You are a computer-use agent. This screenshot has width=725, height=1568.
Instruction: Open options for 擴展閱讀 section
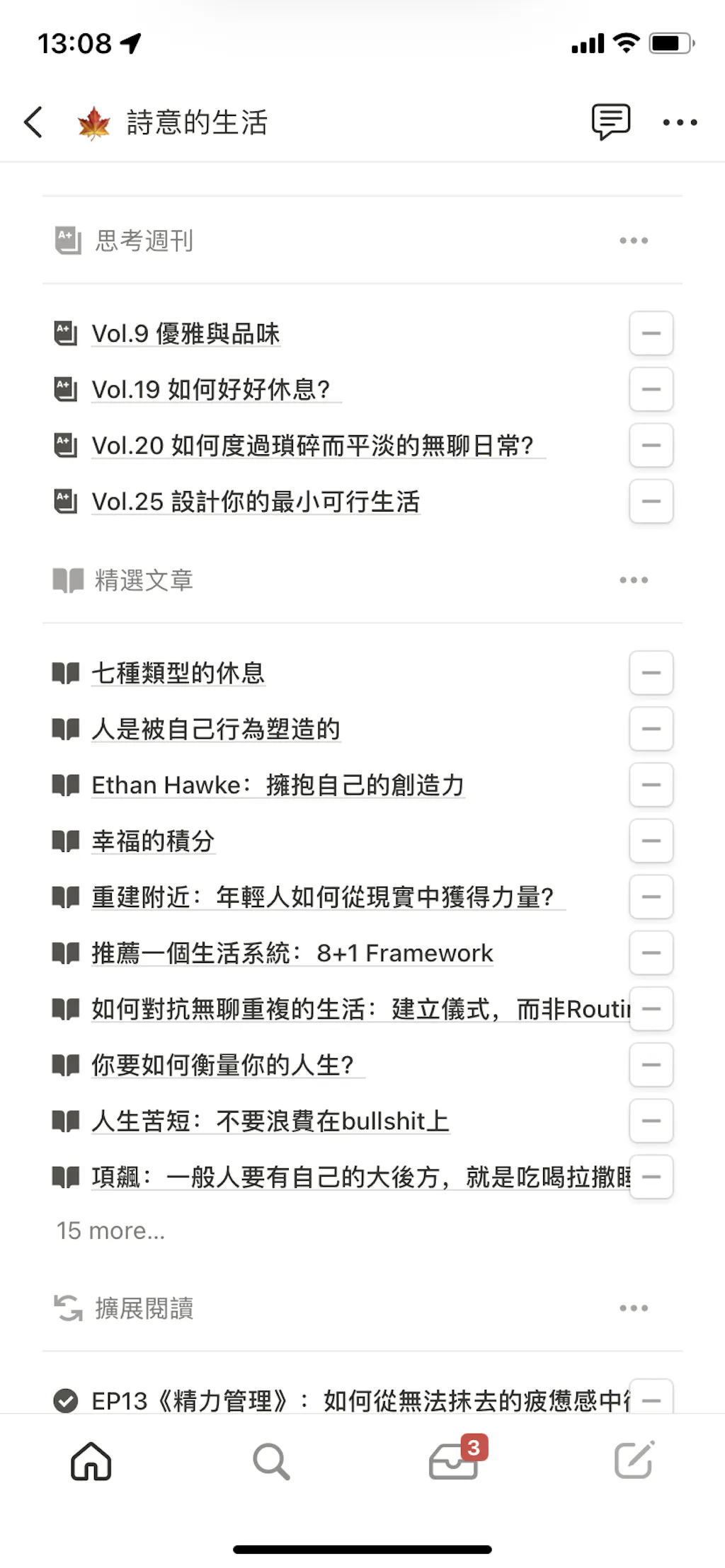[633, 1308]
